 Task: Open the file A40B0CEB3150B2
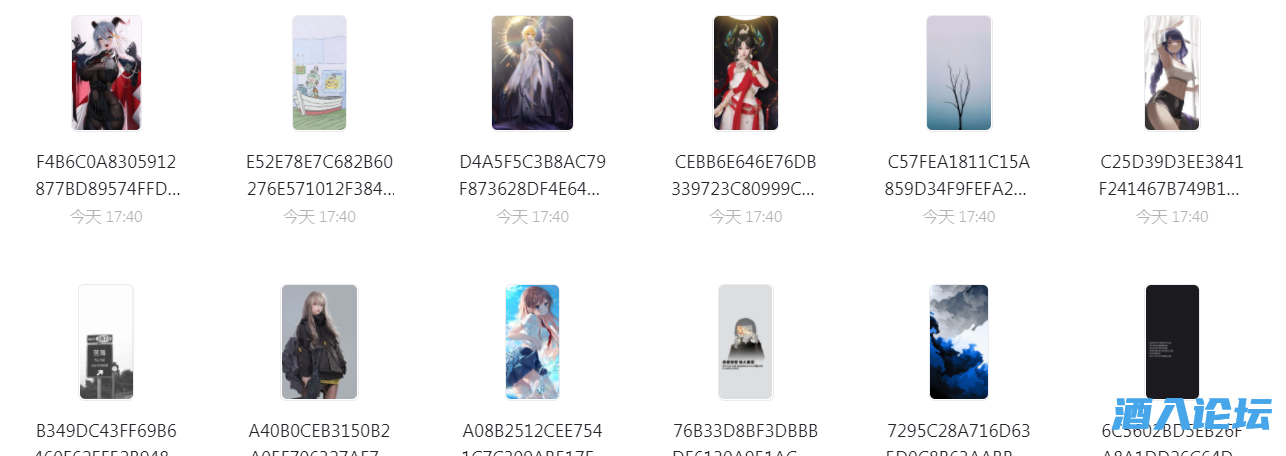pos(319,342)
